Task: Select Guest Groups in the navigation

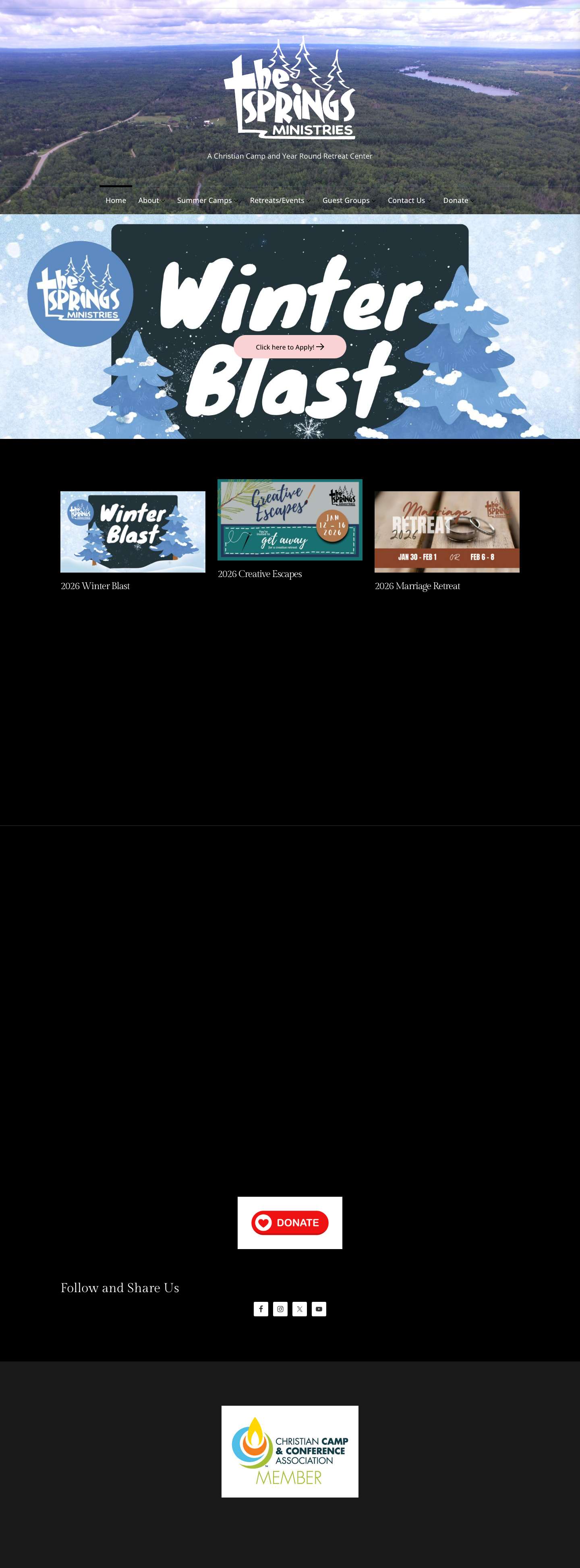Action: [346, 200]
